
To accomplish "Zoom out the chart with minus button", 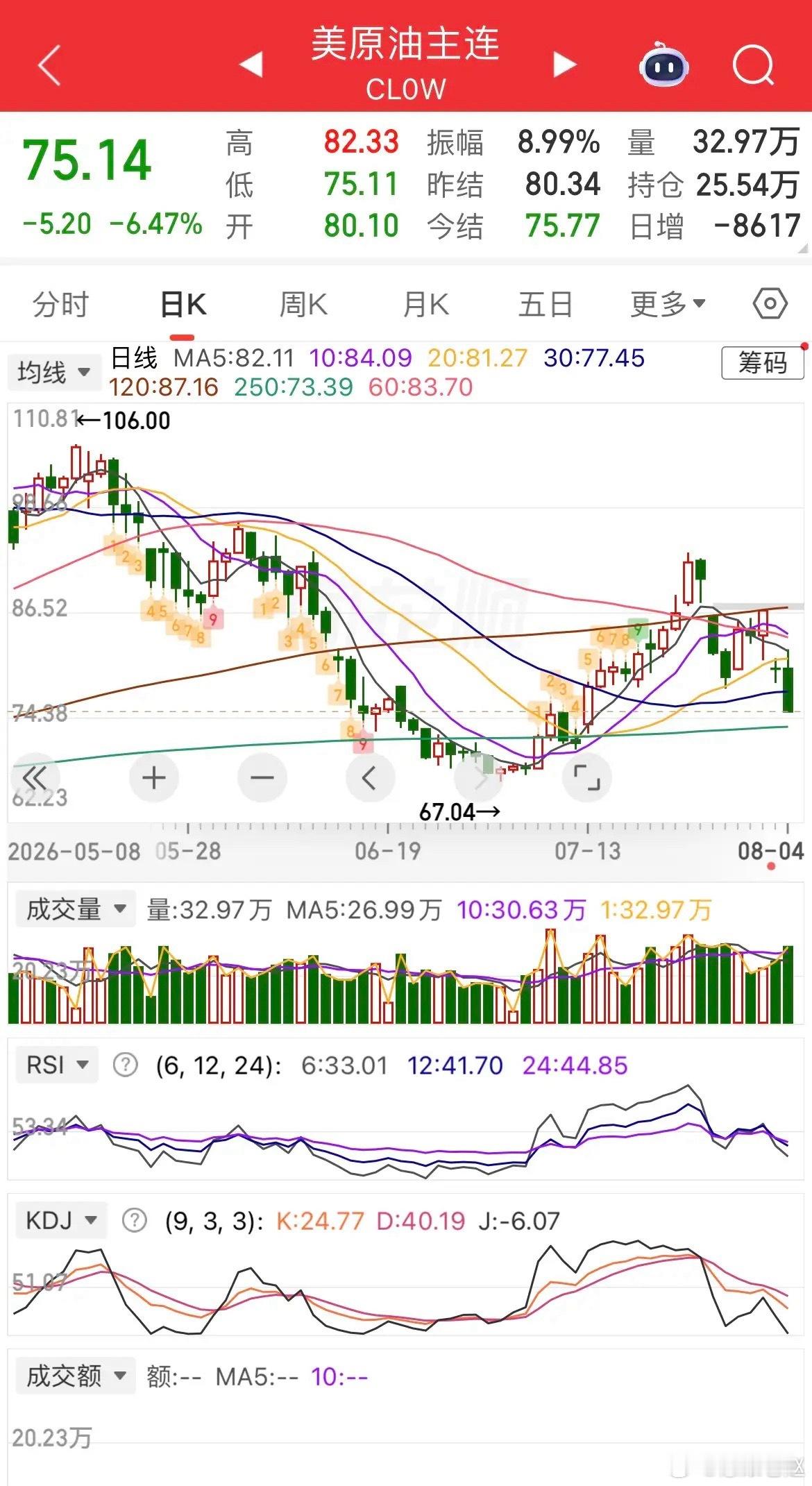I will click(262, 777).
